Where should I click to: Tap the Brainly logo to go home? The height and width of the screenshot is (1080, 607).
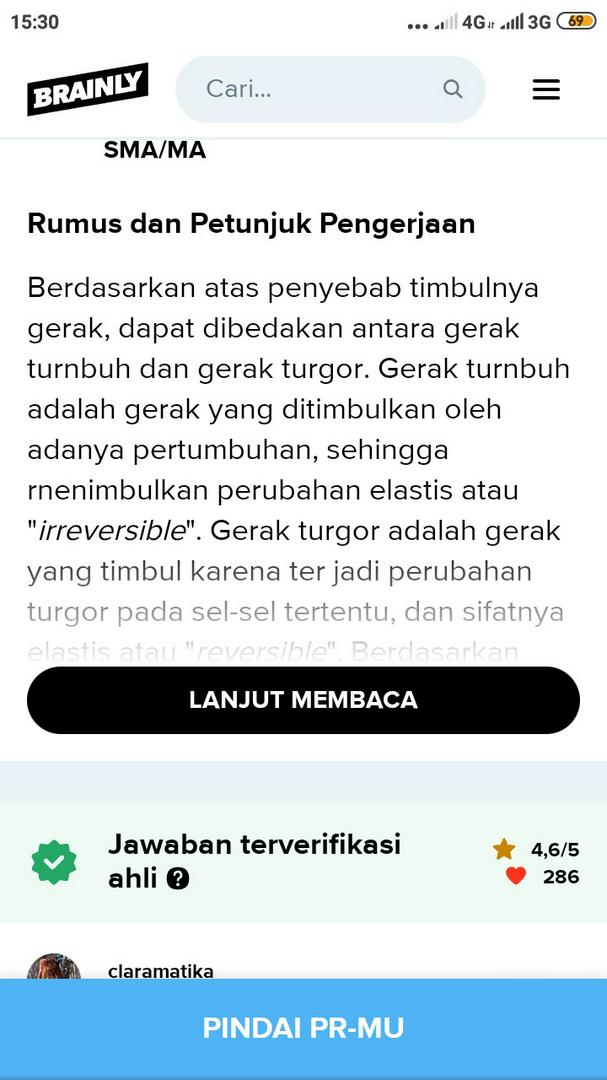click(87, 90)
